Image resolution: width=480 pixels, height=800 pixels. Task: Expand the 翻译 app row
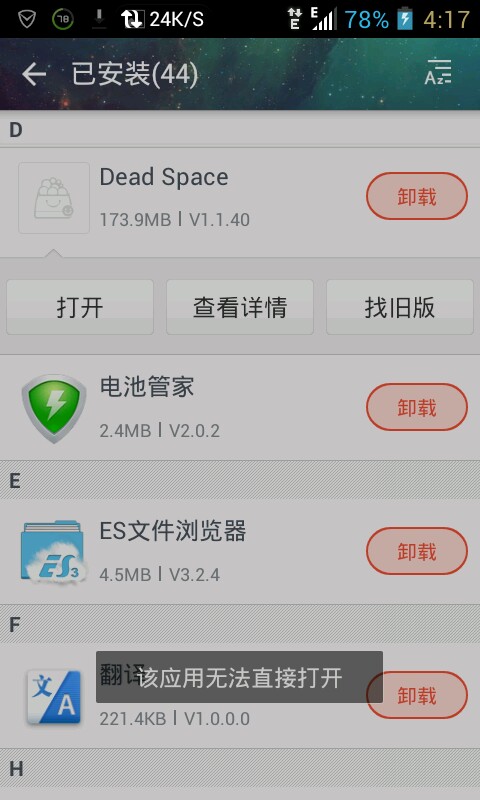240,695
